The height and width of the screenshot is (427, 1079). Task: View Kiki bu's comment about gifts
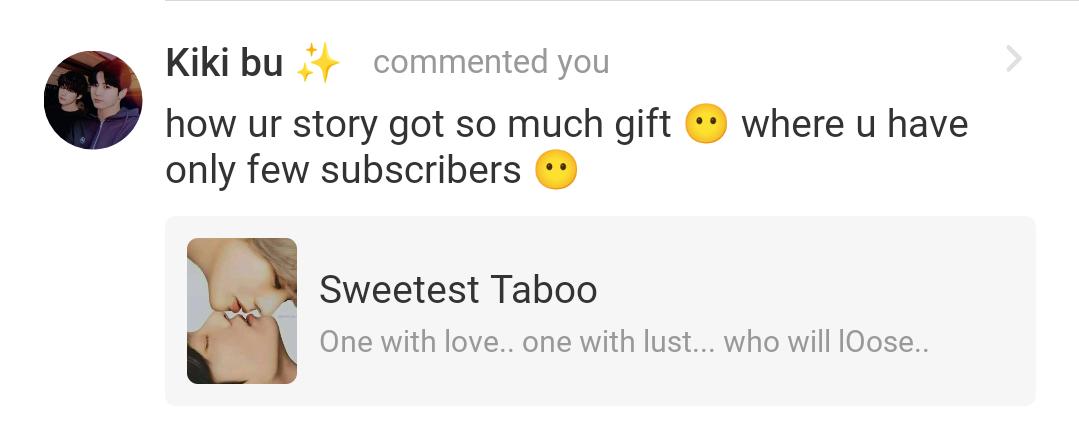(x=566, y=147)
